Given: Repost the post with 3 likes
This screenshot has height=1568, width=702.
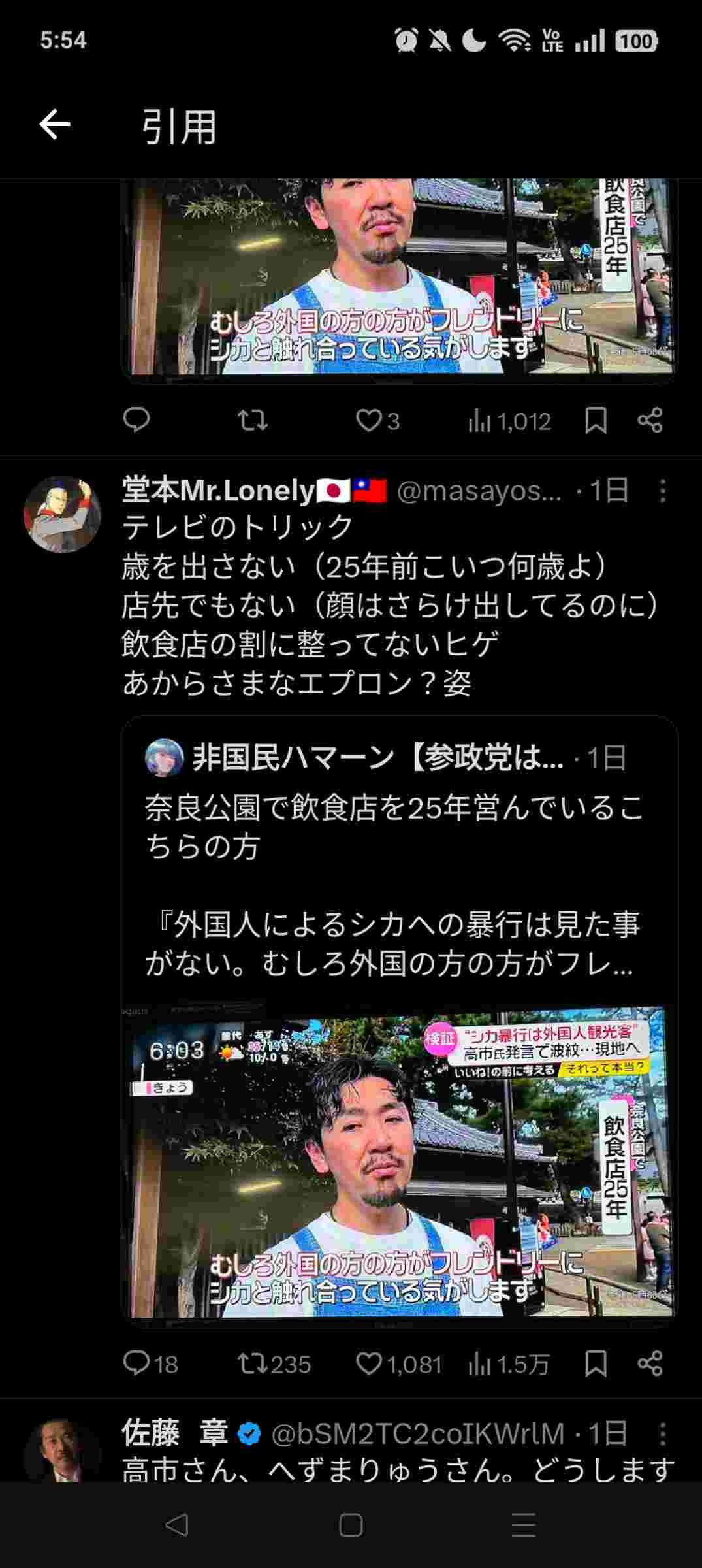Looking at the screenshot, I should [x=253, y=420].
